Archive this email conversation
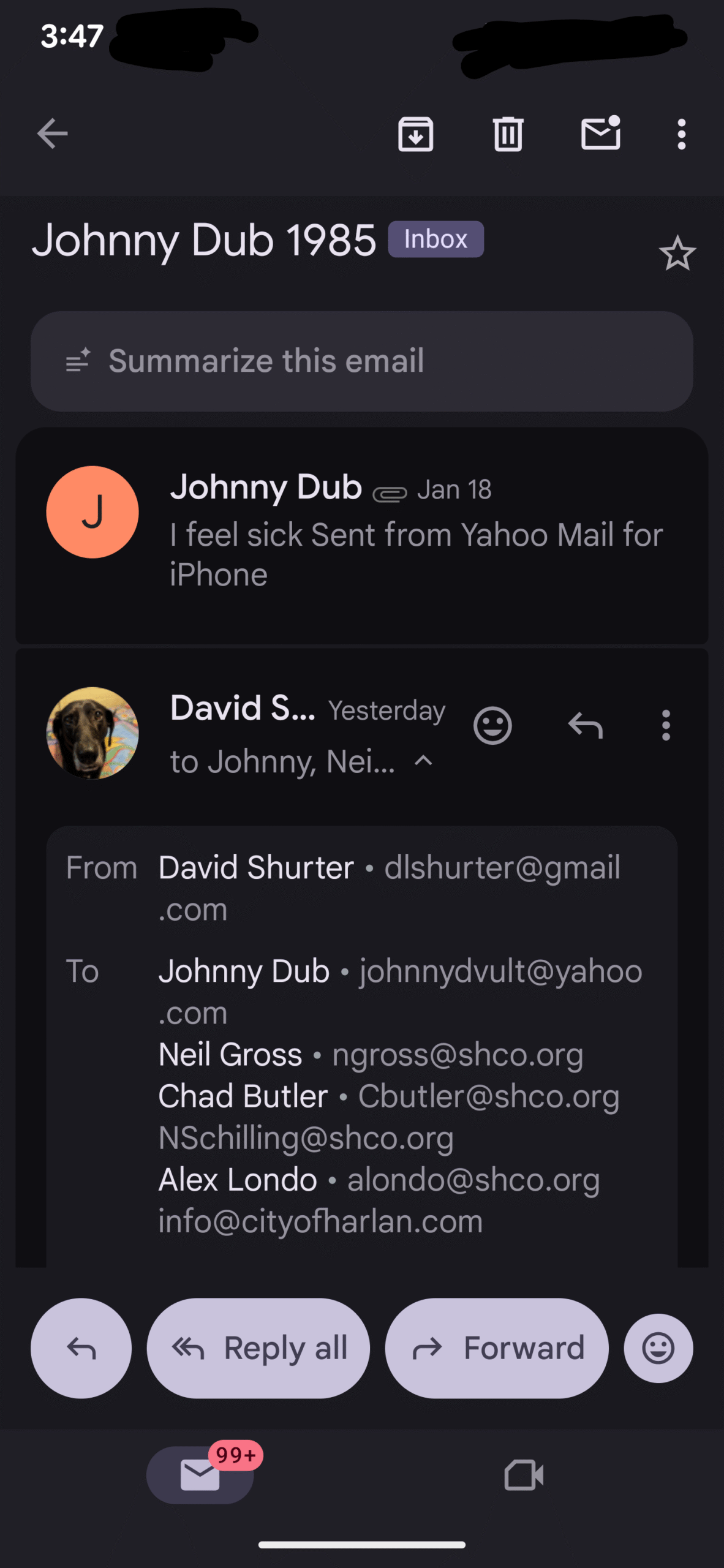Image resolution: width=724 pixels, height=1568 pixels. pos(415,134)
